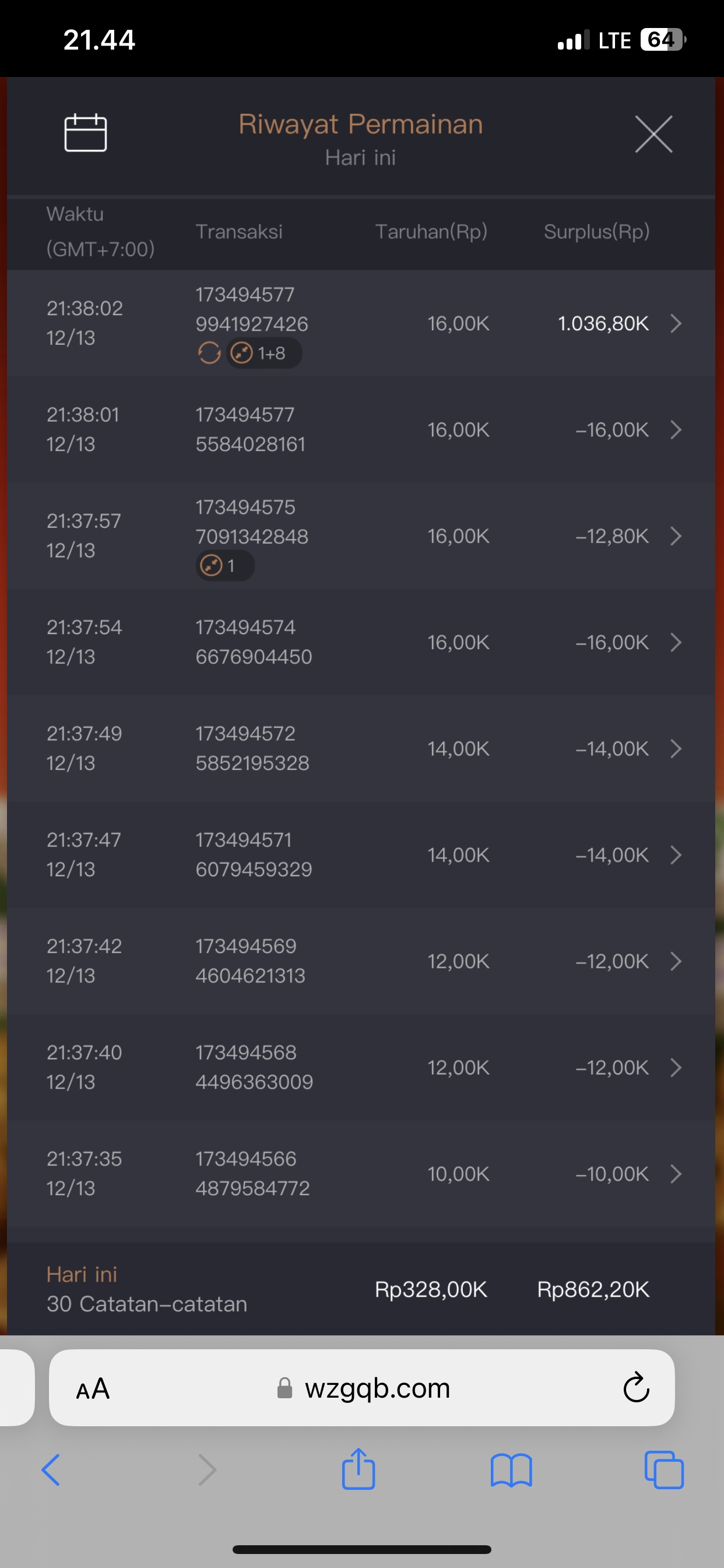
Task: Open Safari bookmarks
Action: pyautogui.click(x=511, y=1470)
